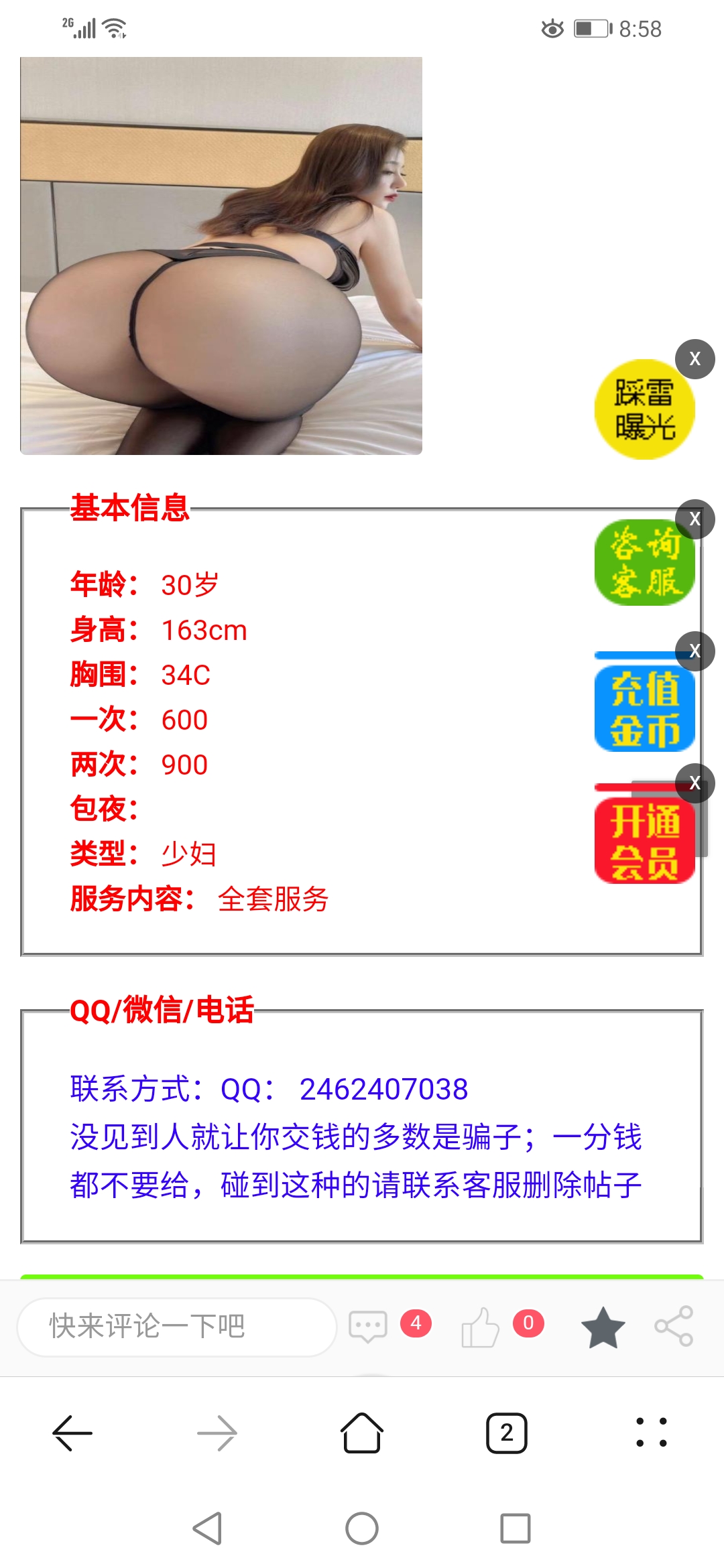Tap the 踩雷曝光 yellow floating button
The width and height of the screenshot is (724, 1568).
644,410
